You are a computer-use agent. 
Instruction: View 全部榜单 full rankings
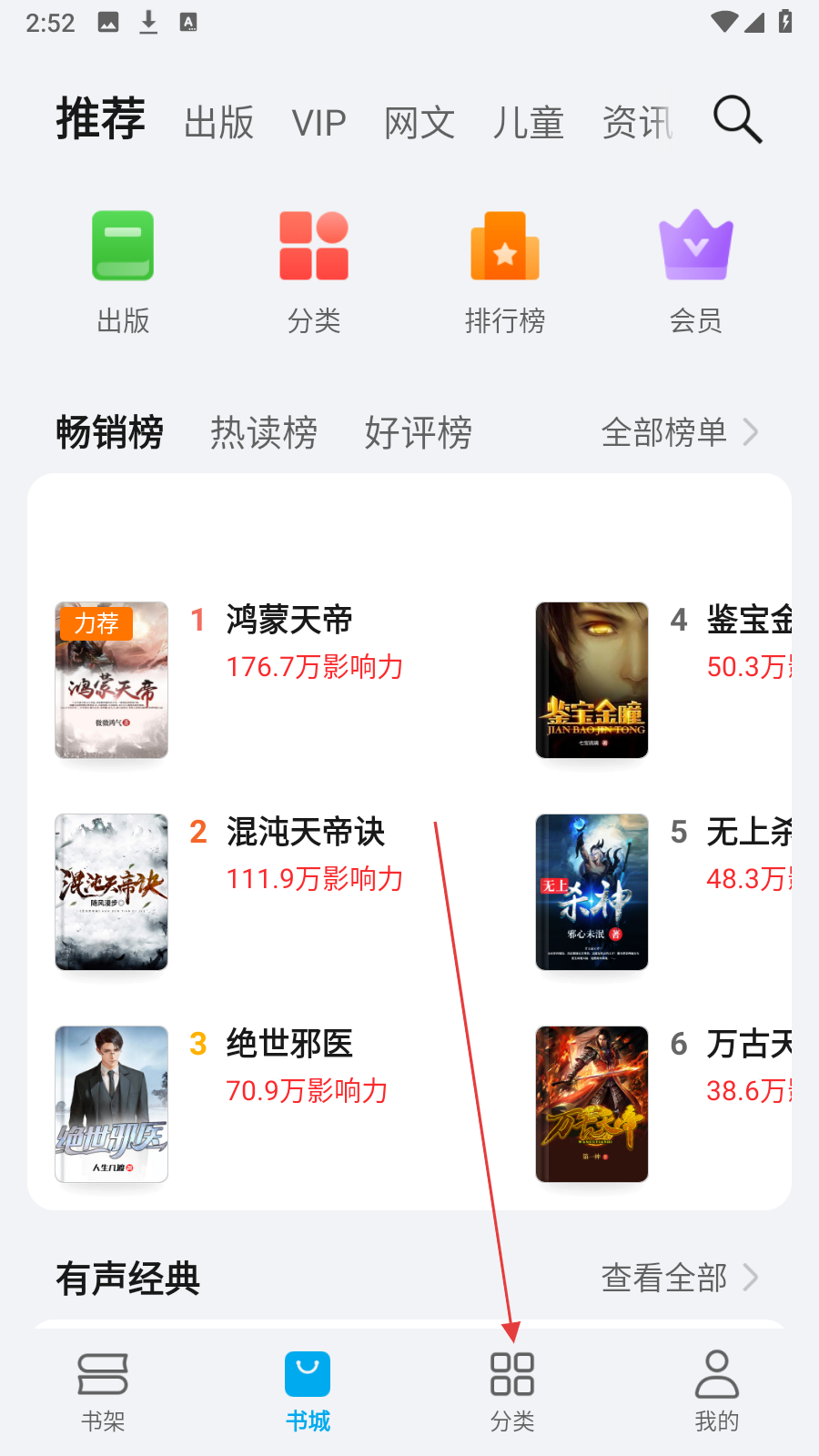point(678,432)
